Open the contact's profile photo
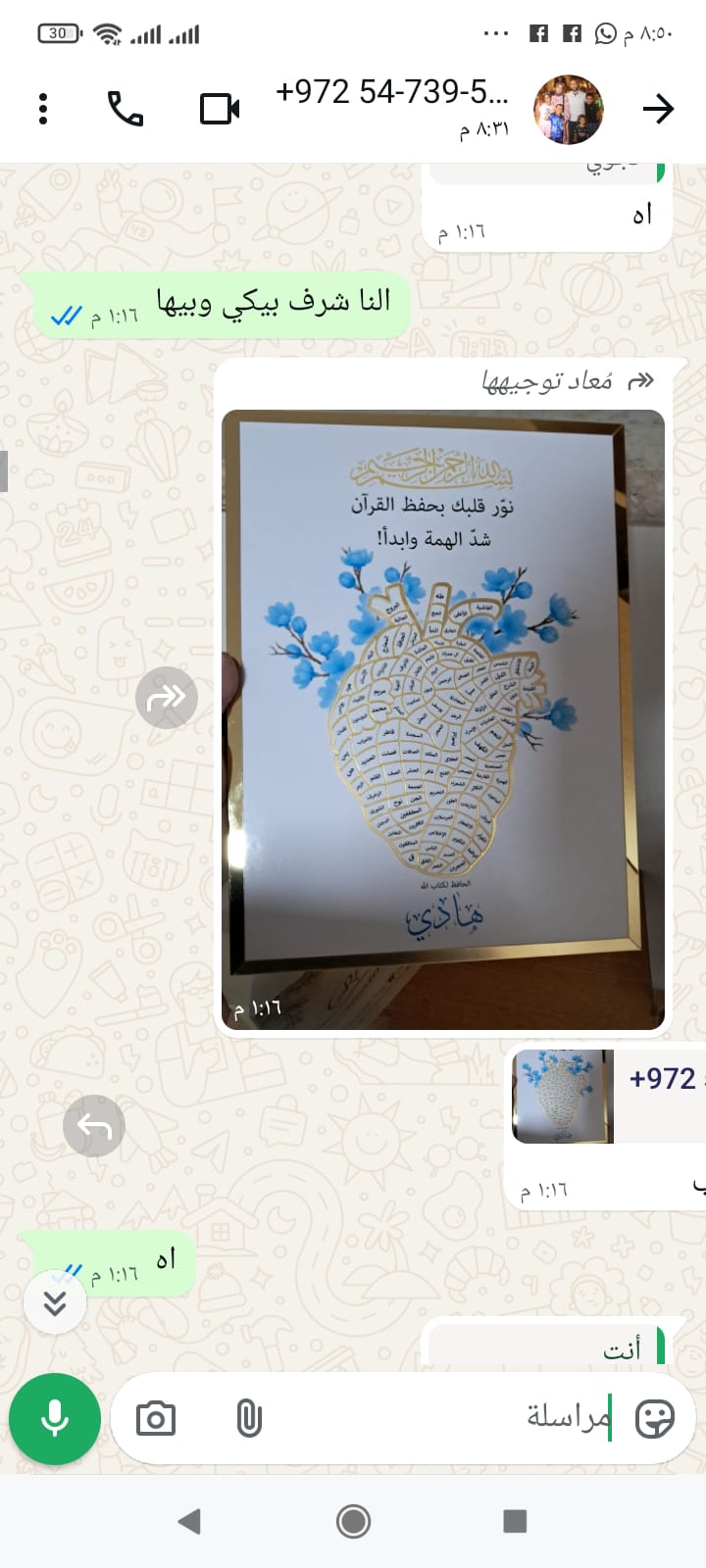Screen dimensions: 706x1568 click(568, 109)
